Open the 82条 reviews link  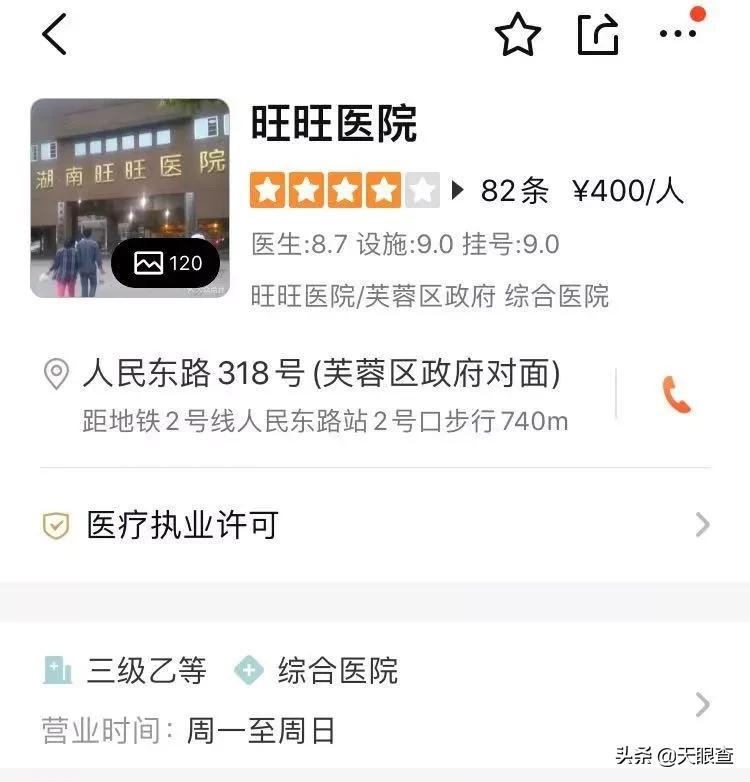517,190
